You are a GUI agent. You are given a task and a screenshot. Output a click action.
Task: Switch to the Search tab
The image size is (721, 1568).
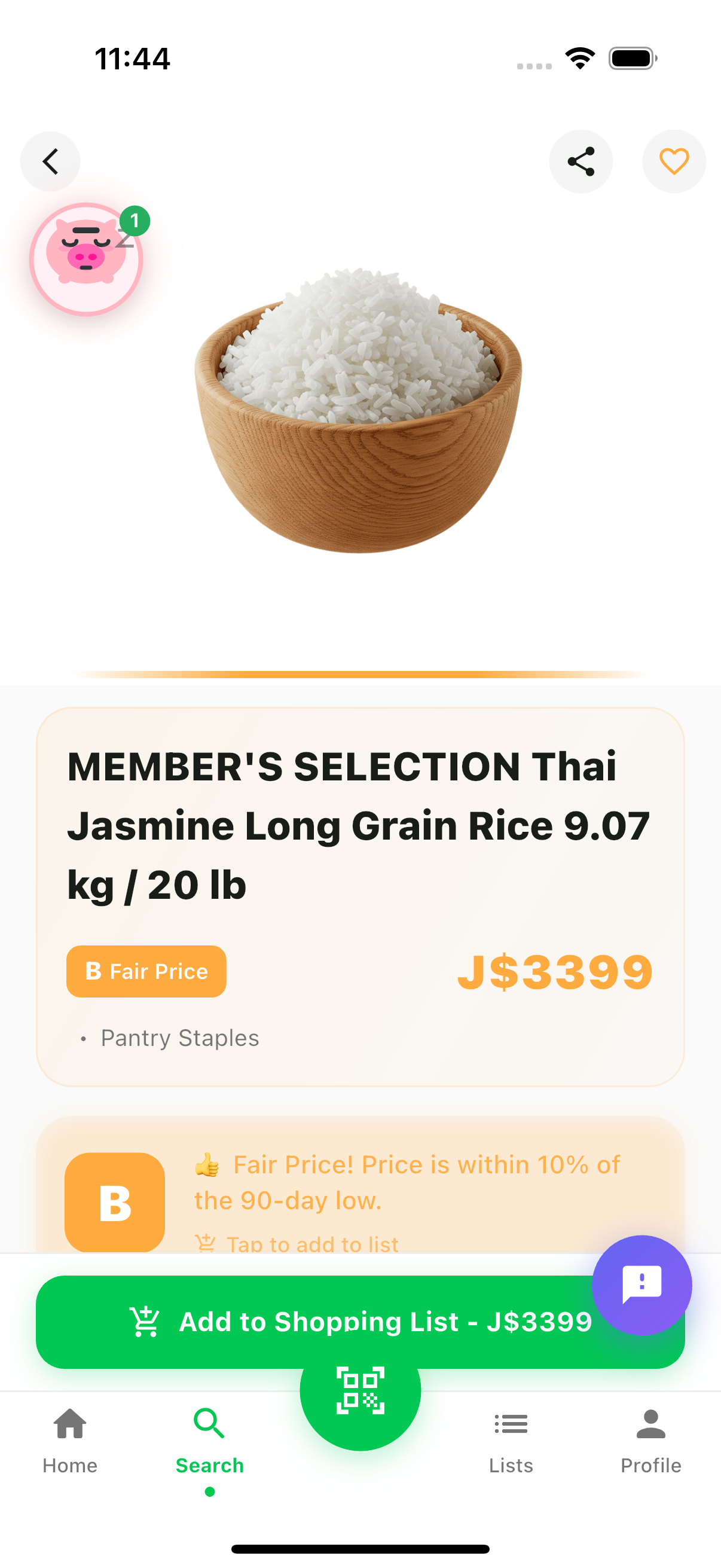point(209,1427)
